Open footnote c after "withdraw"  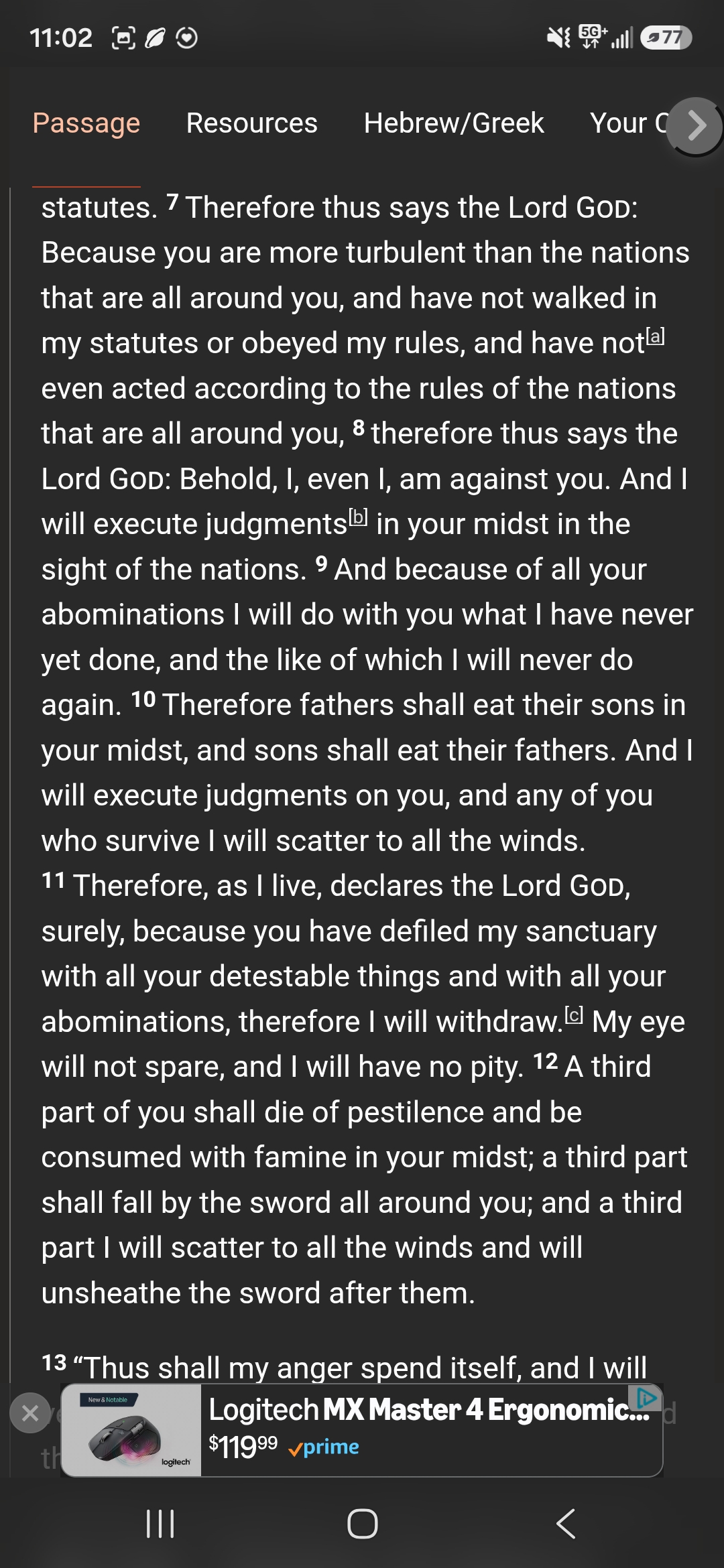[574, 1015]
